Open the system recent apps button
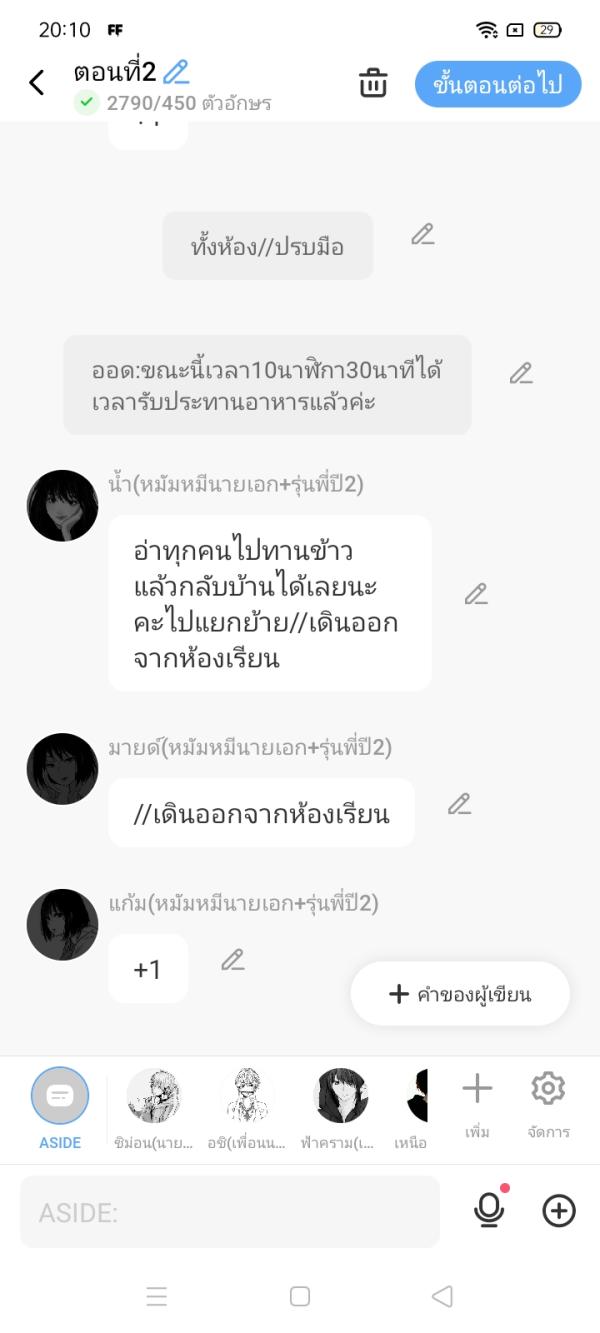 point(157,1297)
